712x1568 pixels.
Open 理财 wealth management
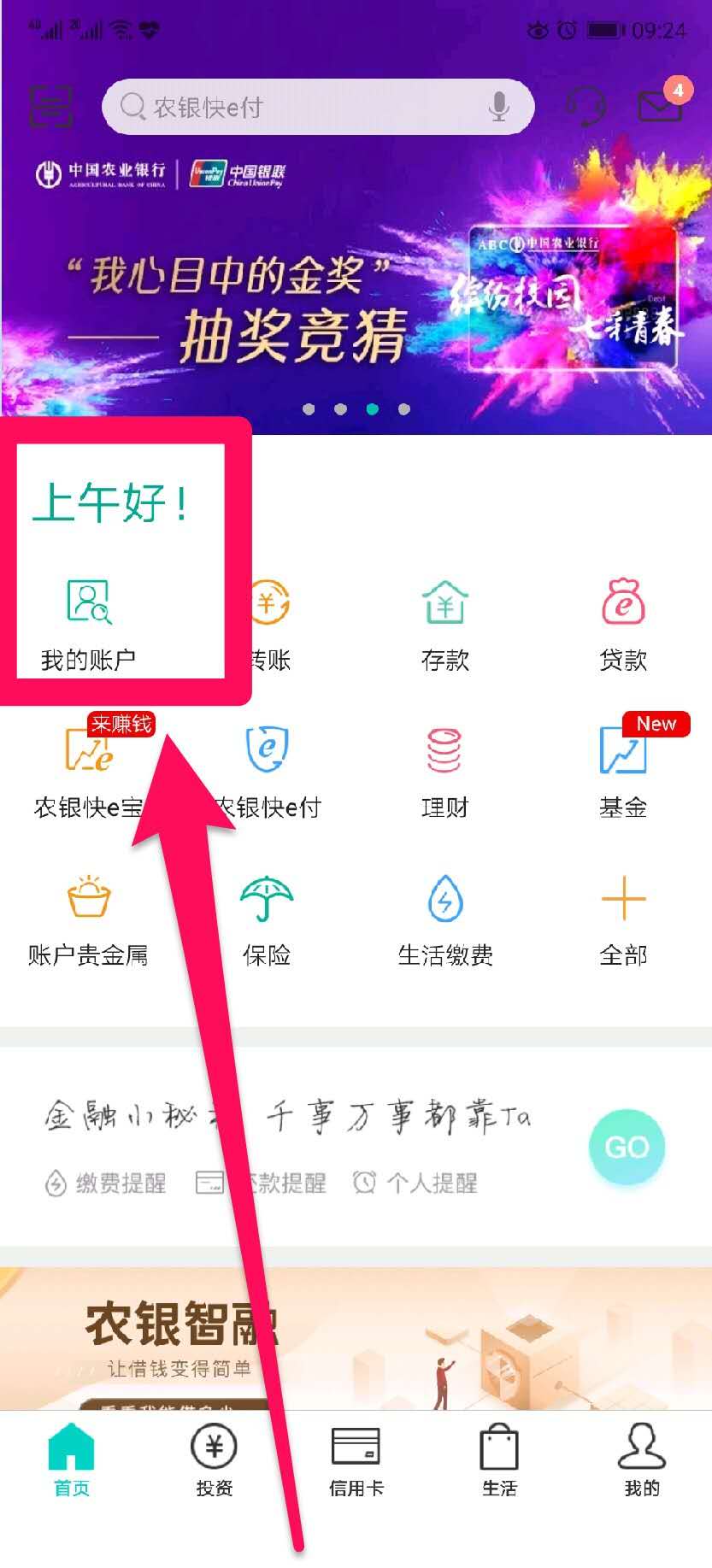coord(445,769)
